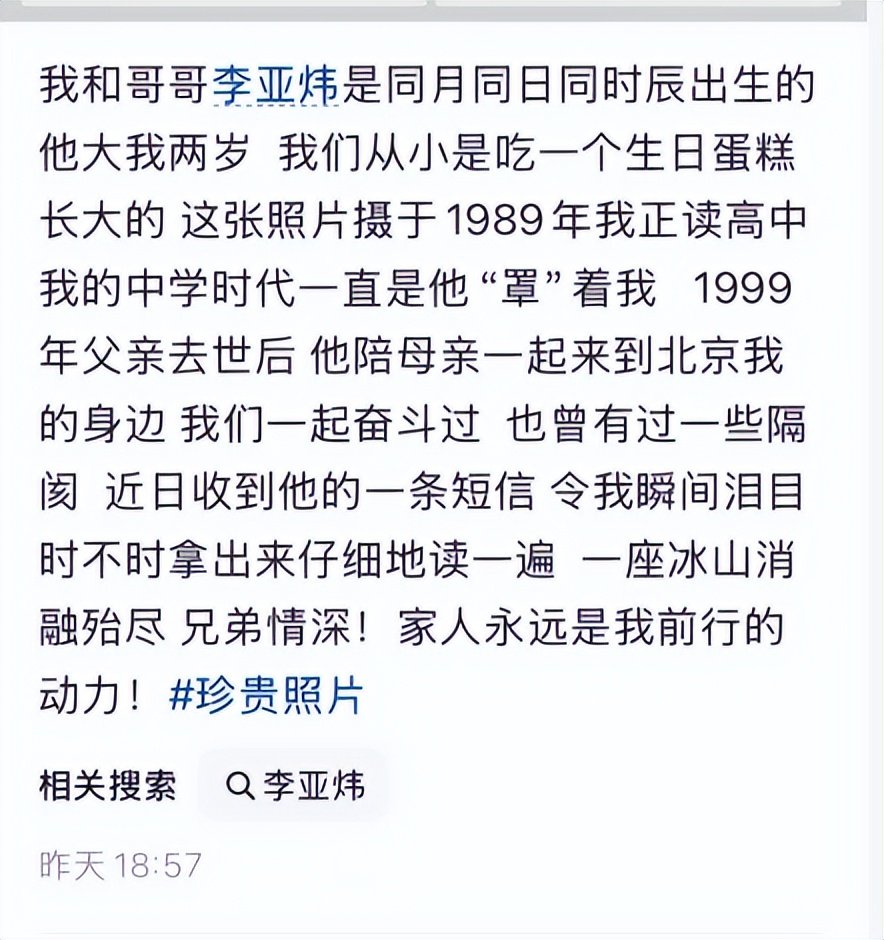Open the 李亚炜 mention link in the post
This screenshot has width=884, height=940.
(276, 88)
